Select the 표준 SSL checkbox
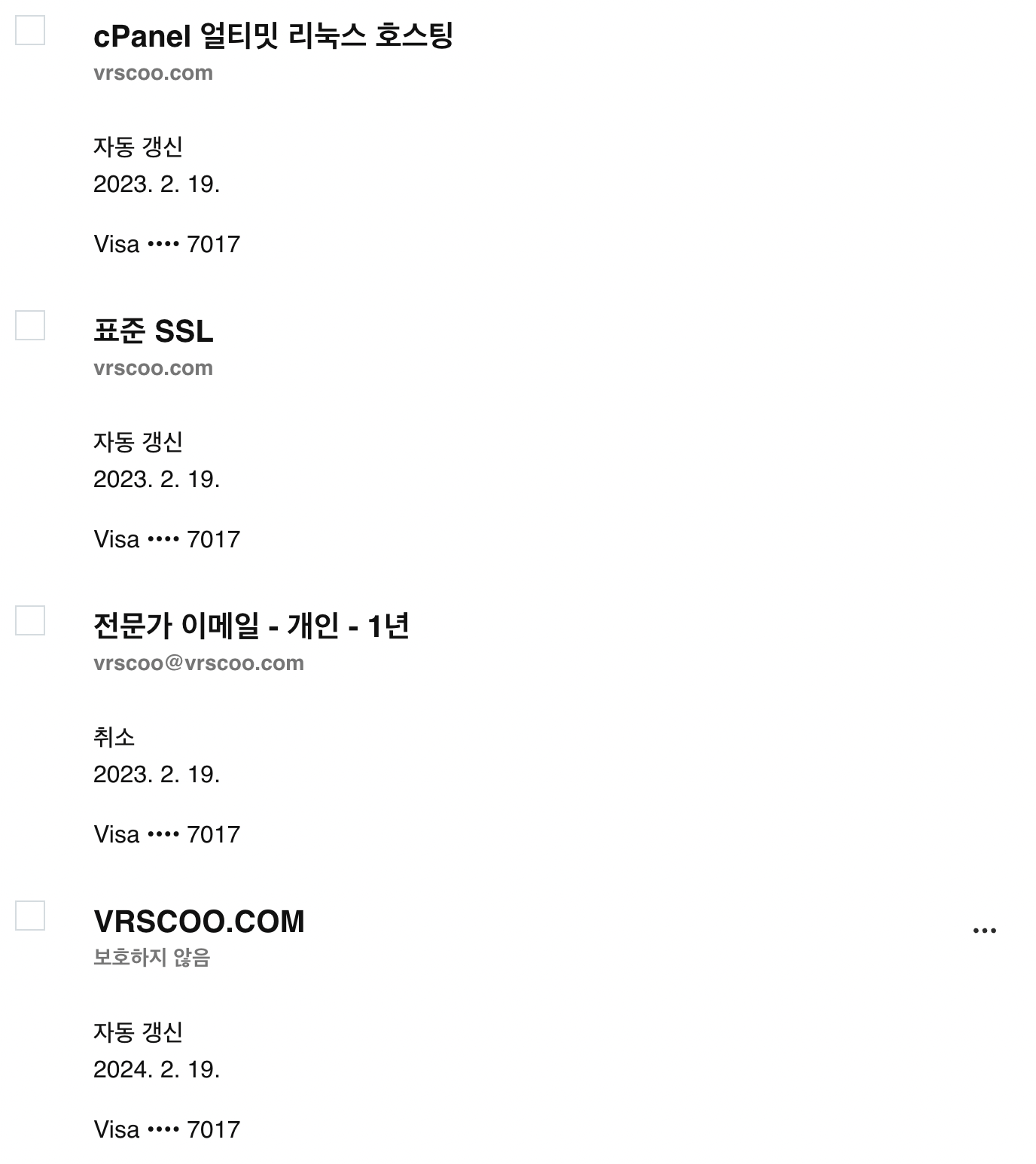The image size is (1036, 1164). (x=30, y=325)
